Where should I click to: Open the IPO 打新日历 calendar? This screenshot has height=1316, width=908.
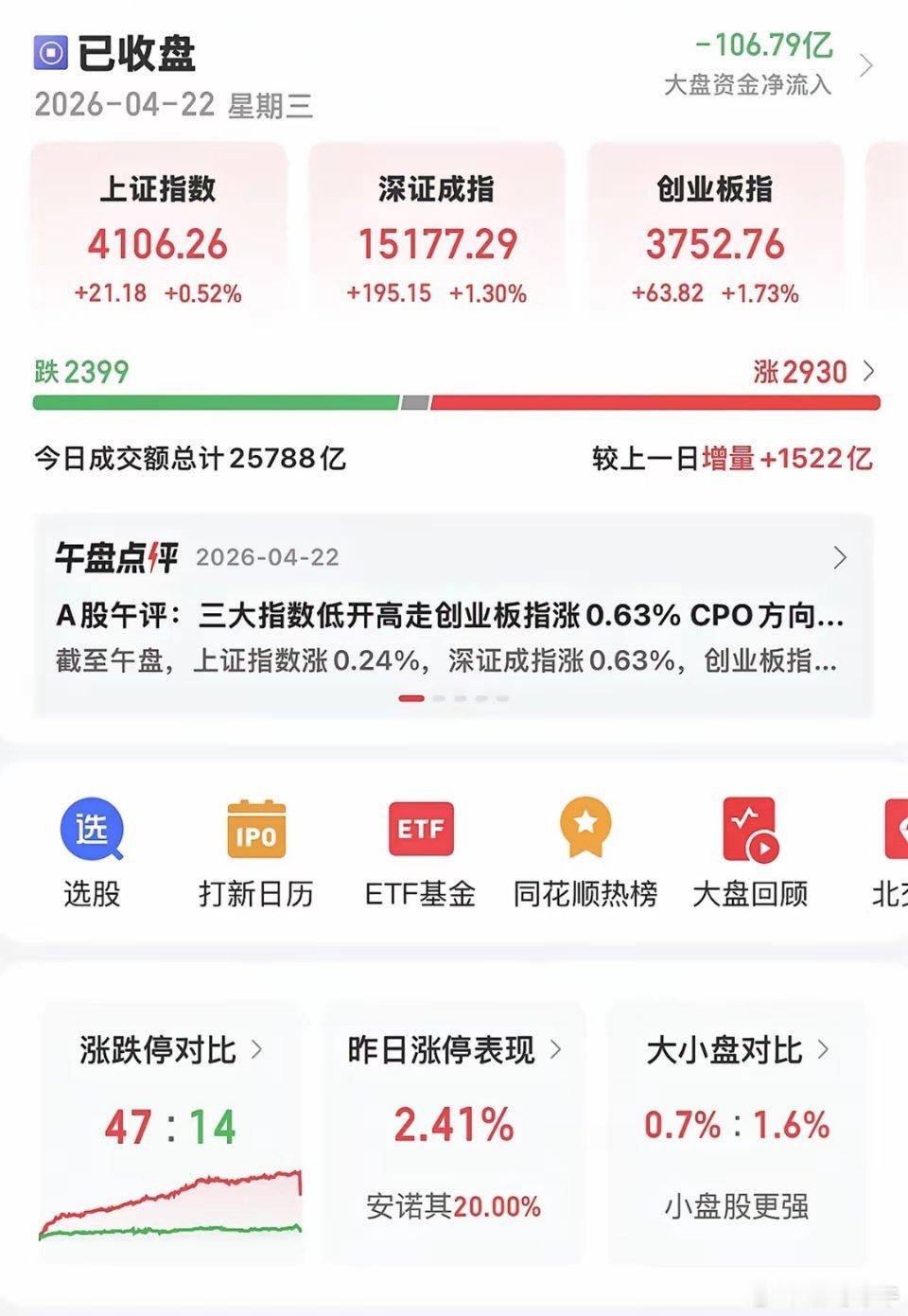pyautogui.click(x=255, y=831)
